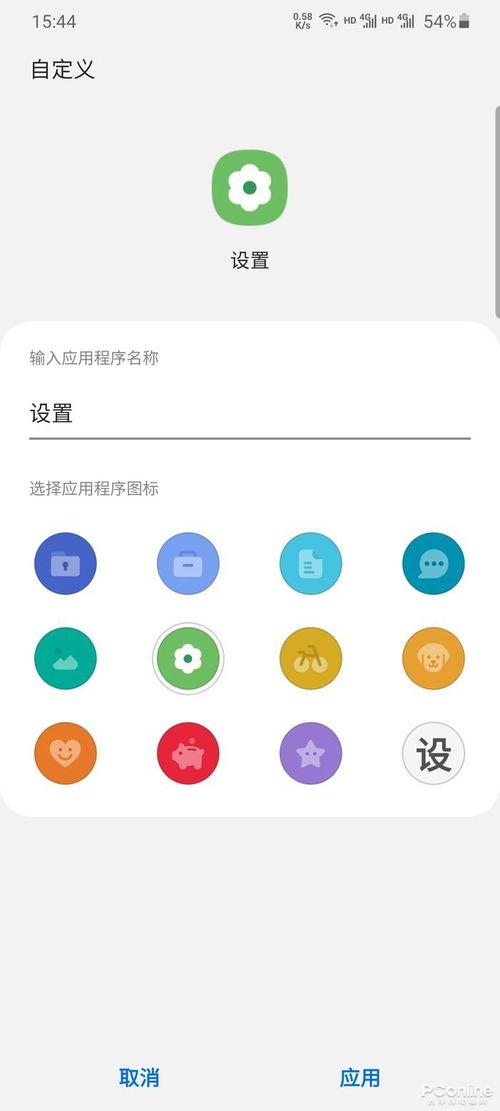Choose the purple star icon
Image resolution: width=500 pixels, height=1111 pixels.
pos(311,753)
